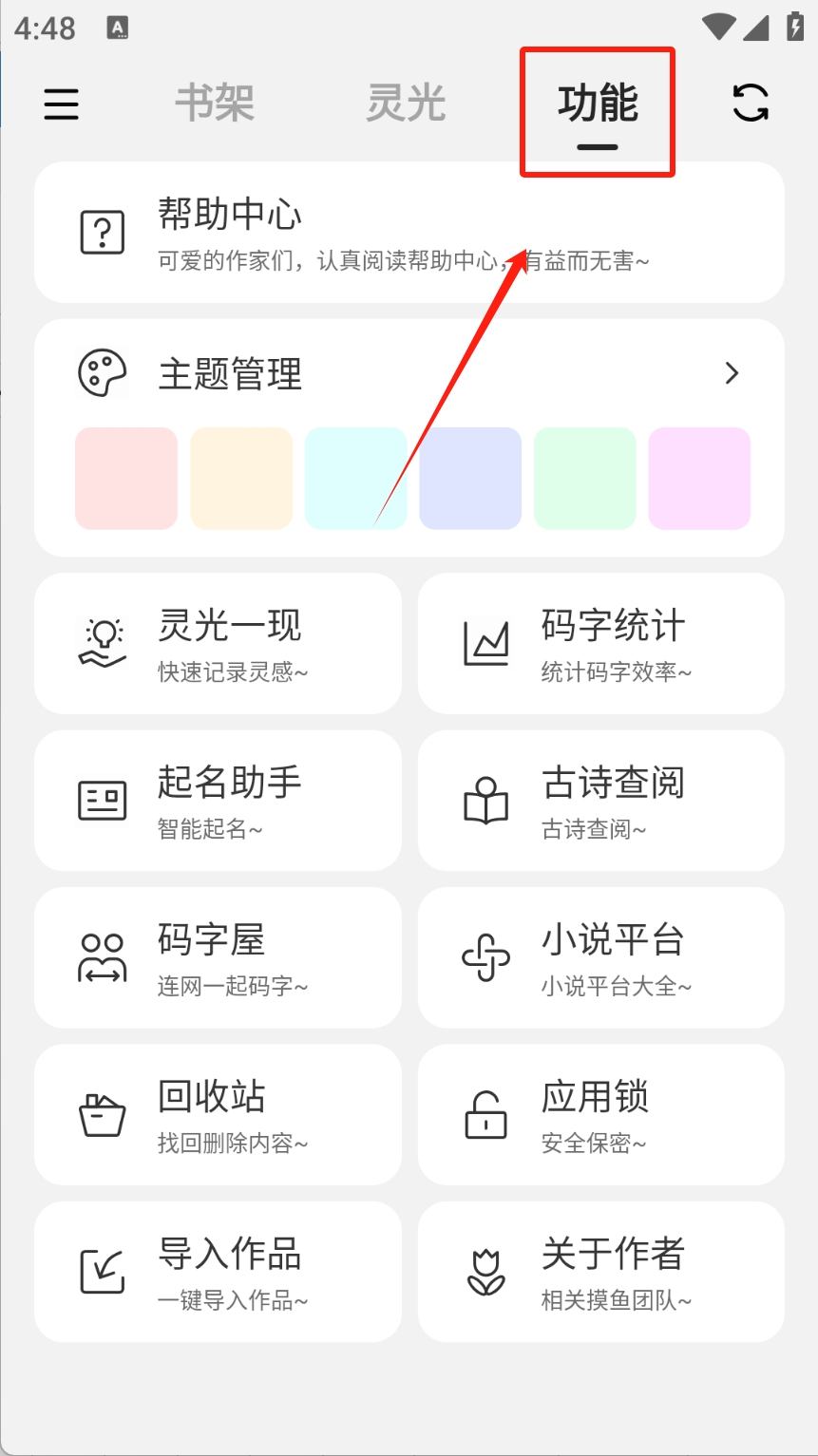Open 古诗查阅 poetry lookup
The image size is (818, 1456).
click(x=601, y=800)
